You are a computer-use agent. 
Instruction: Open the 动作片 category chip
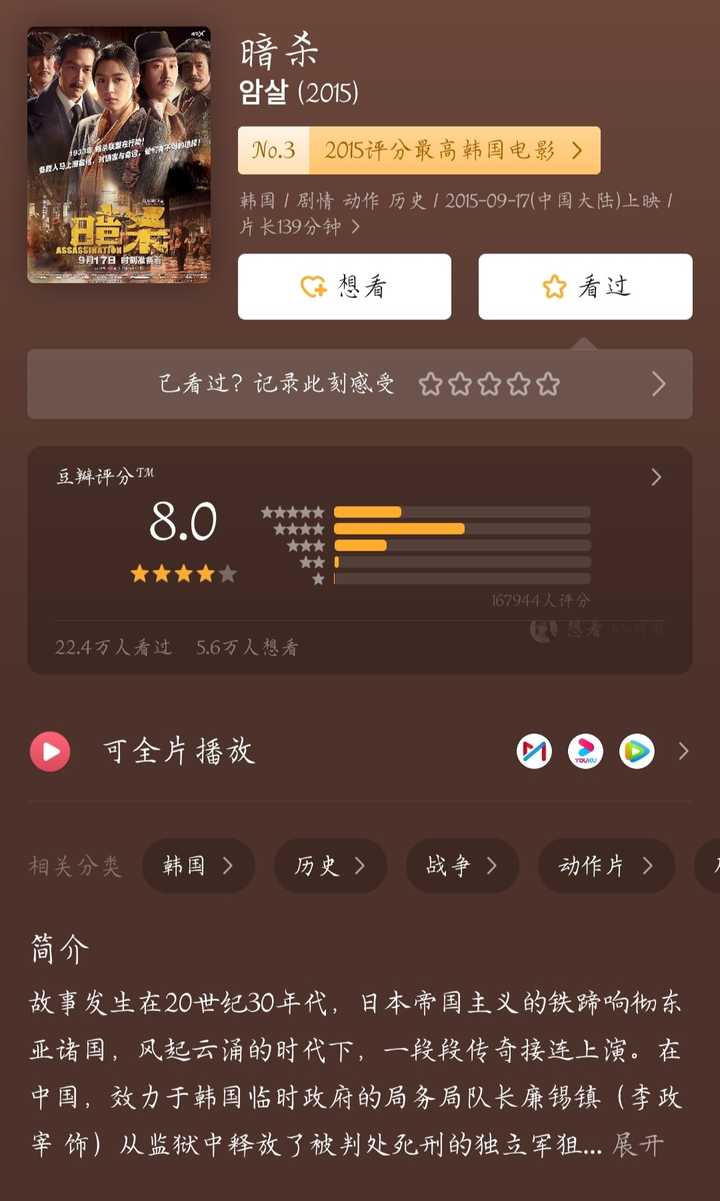606,866
